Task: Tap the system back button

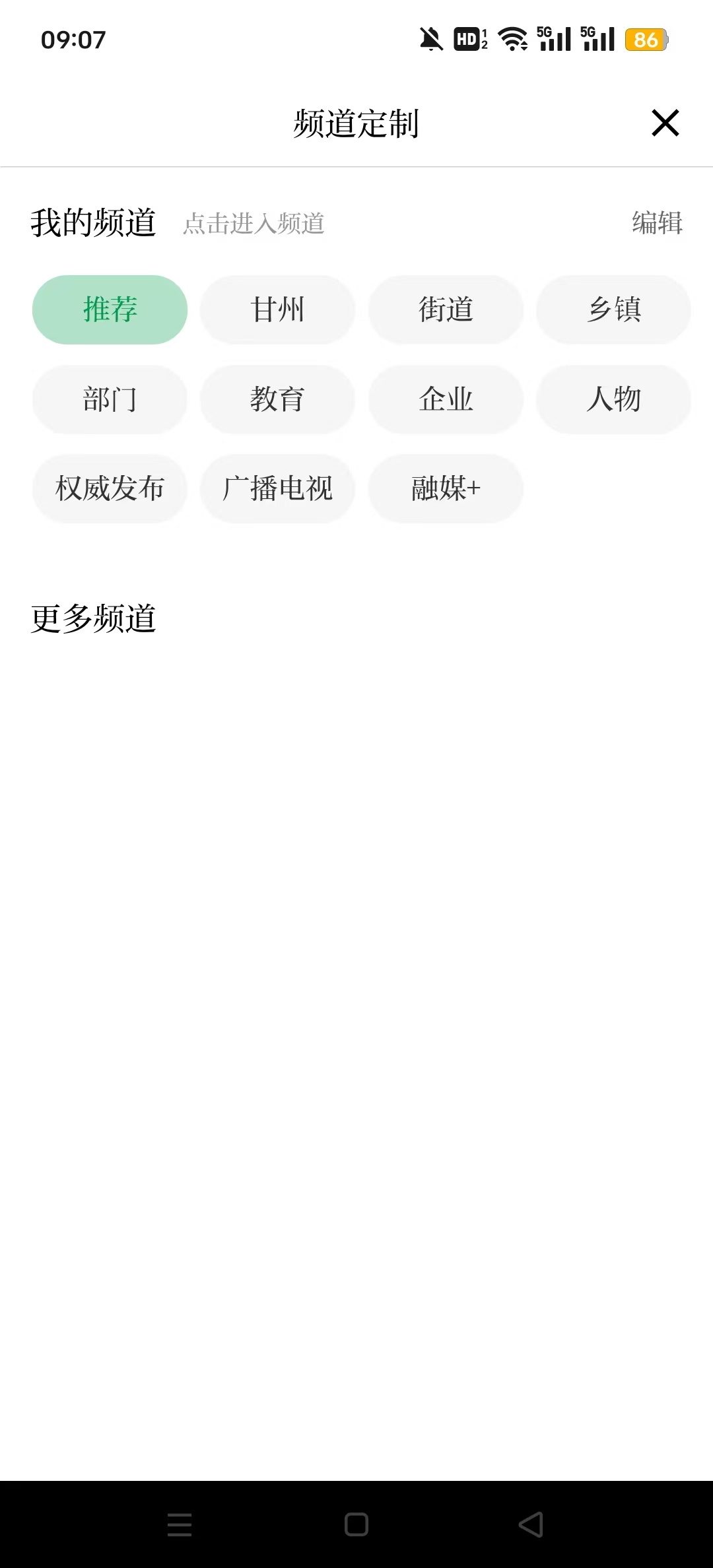Action: [531, 1524]
